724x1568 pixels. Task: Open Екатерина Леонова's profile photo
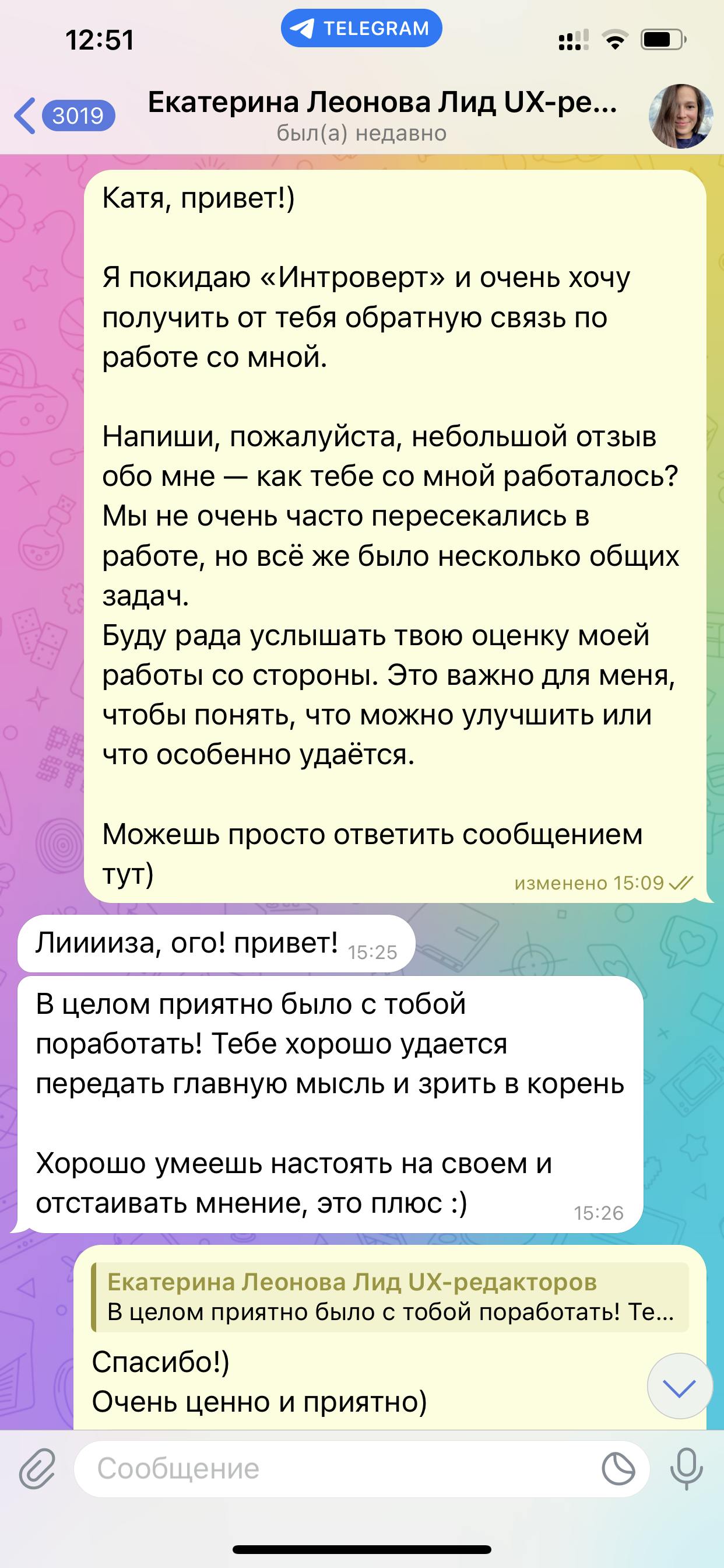[680, 116]
